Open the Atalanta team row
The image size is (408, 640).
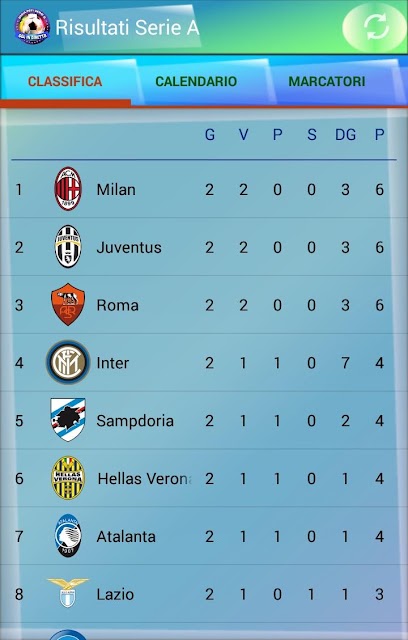pos(204,536)
